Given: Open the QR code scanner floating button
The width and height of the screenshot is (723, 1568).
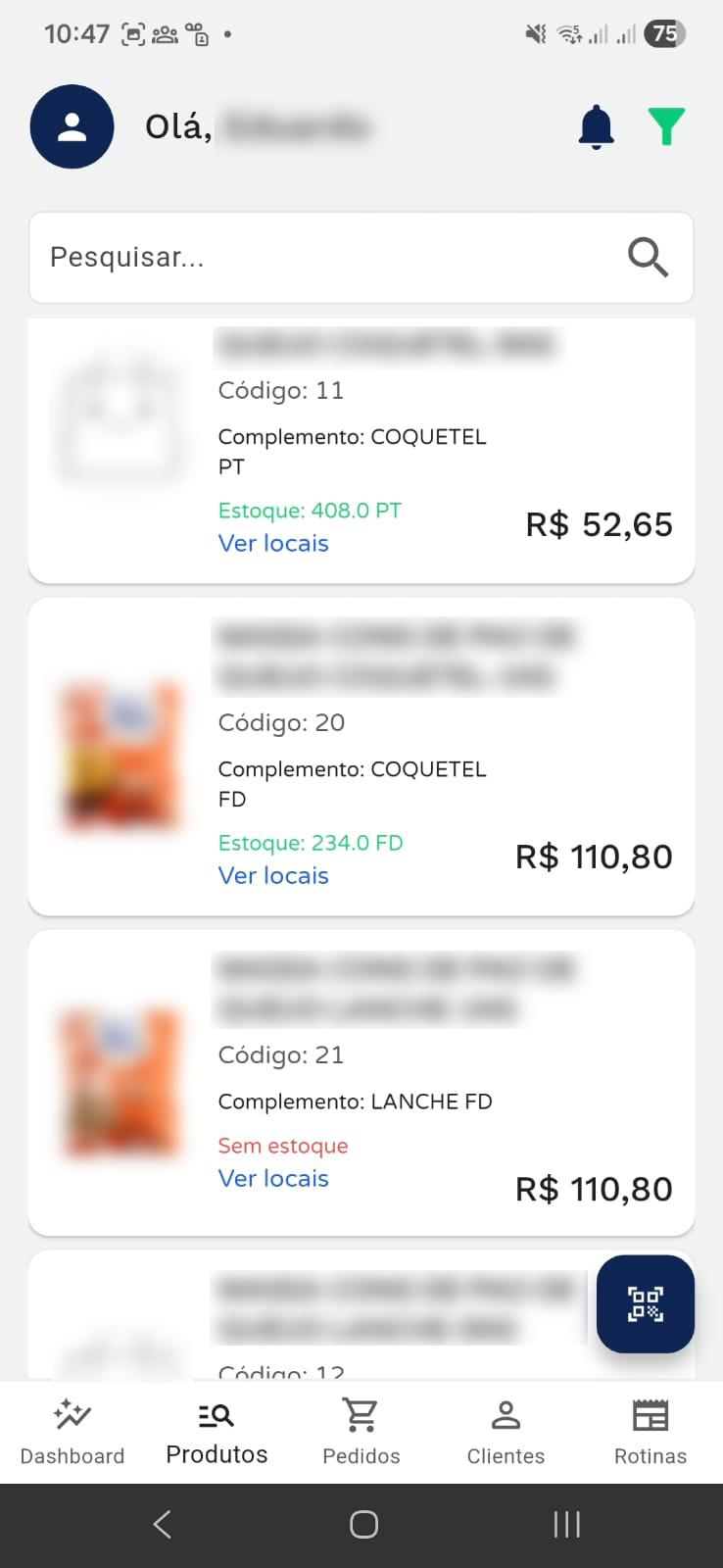Looking at the screenshot, I should [645, 1304].
